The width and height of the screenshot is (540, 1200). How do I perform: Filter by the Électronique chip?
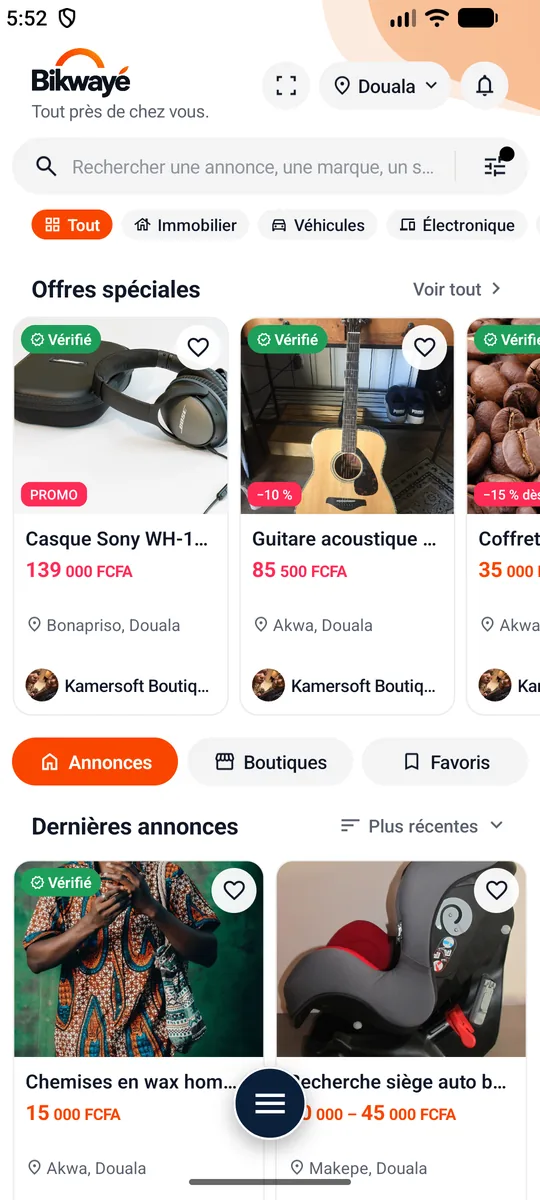point(456,225)
